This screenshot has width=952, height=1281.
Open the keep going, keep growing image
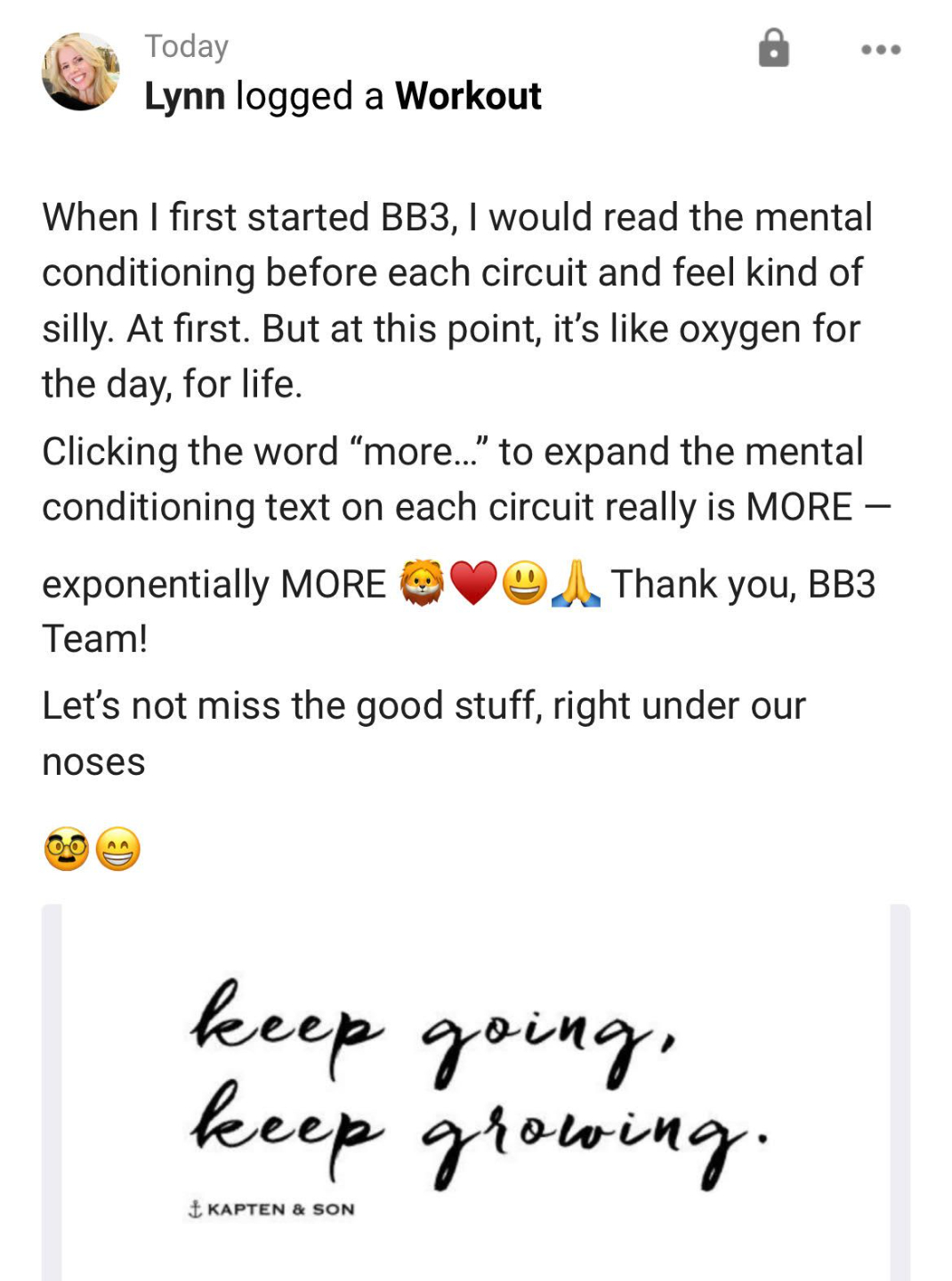[x=476, y=1092]
